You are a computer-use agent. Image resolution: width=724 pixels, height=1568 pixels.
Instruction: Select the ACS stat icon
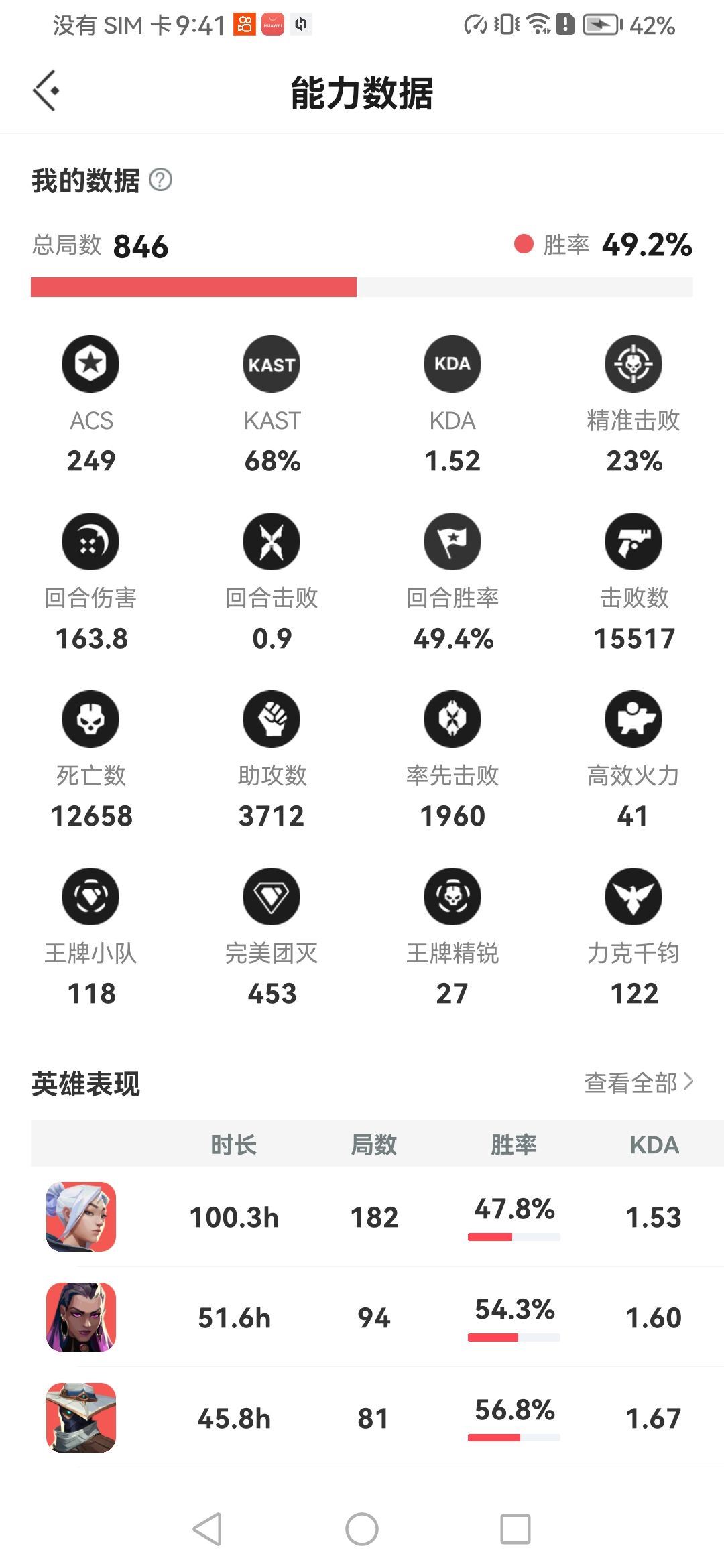(90, 364)
